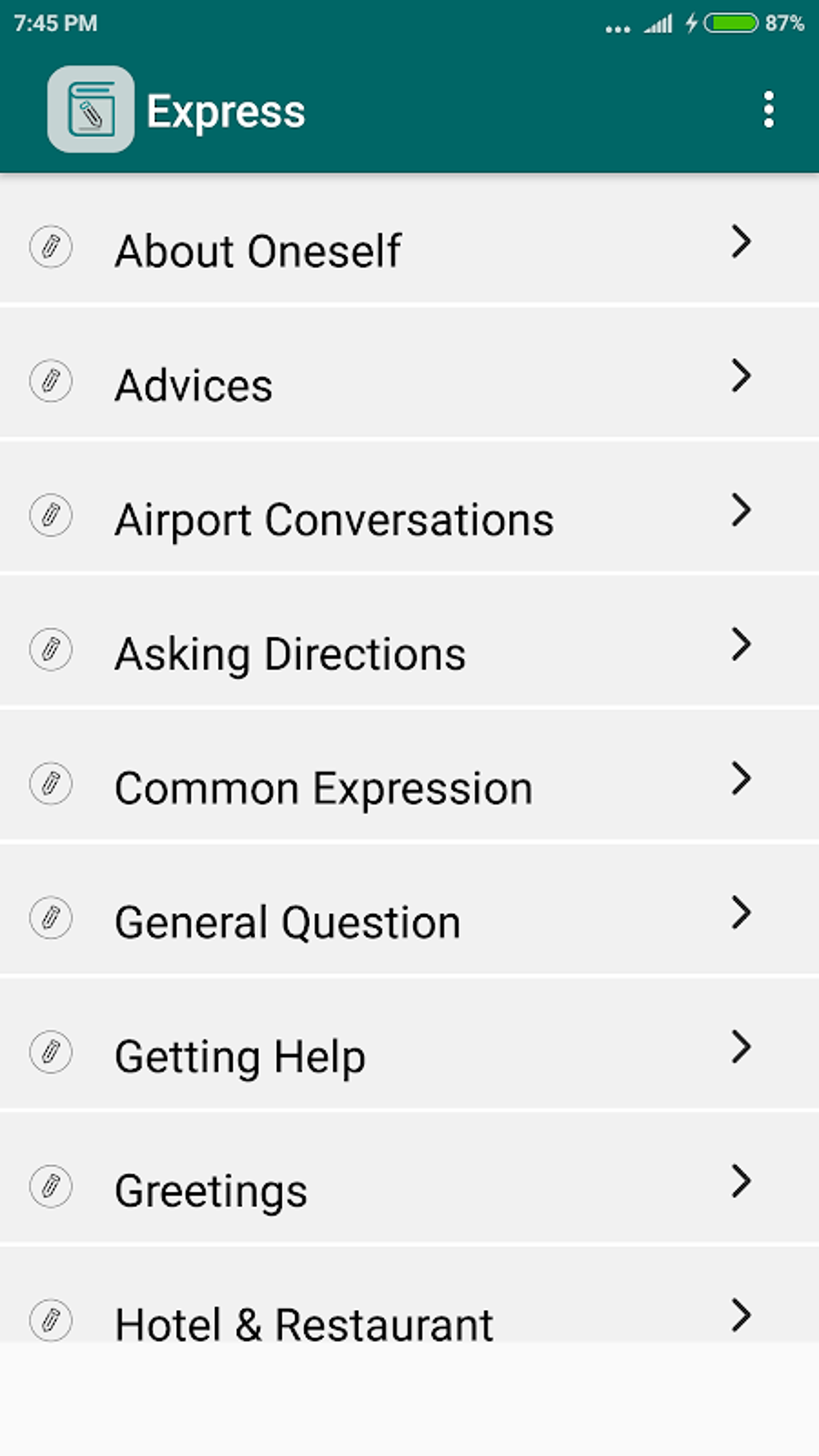Viewport: 819px width, 1456px height.
Task: Select the Hotel & Restaurant category
Action: point(401,1323)
